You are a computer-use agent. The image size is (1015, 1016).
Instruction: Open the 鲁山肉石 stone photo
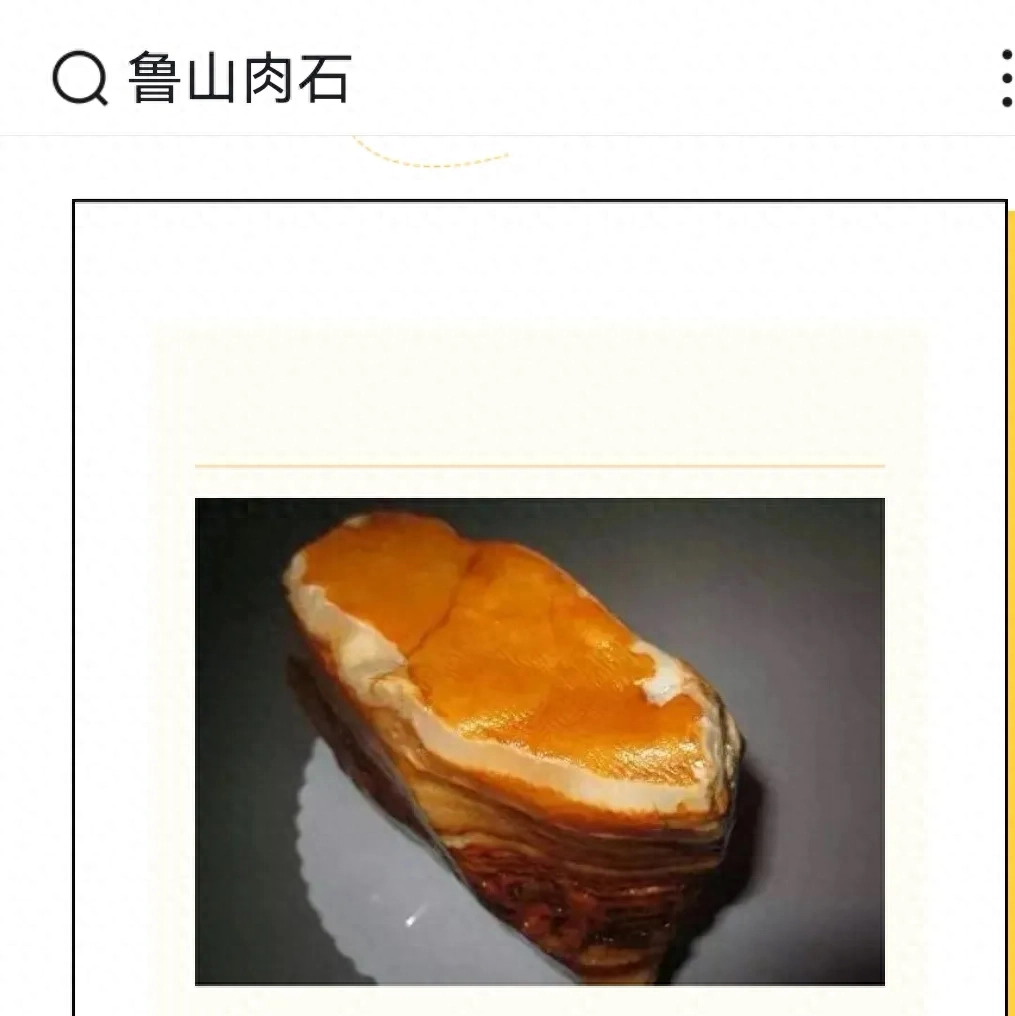539,741
